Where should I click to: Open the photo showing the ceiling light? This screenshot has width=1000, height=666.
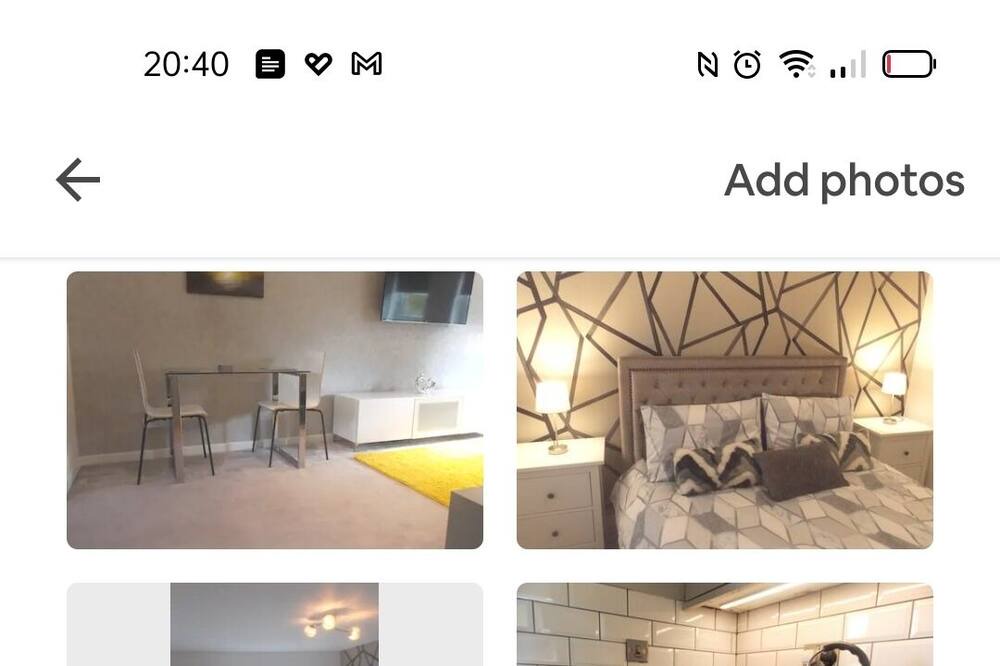[275, 626]
